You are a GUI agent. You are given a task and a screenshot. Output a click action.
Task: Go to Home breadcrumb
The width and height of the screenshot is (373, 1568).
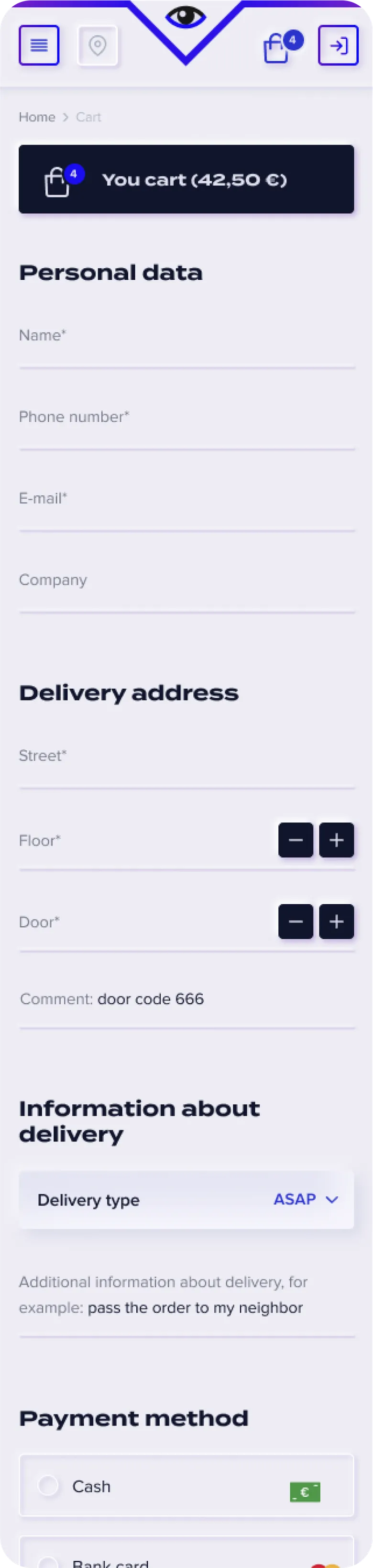pyautogui.click(x=36, y=117)
